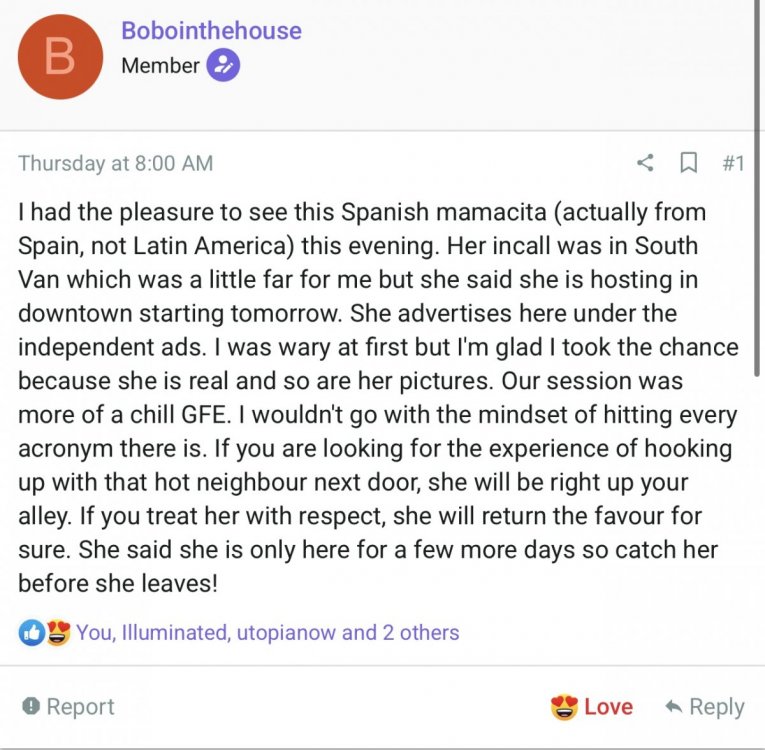Open Bobointhehouse's profile avatar
Viewport: 765px width, 750px height.
click(60, 56)
